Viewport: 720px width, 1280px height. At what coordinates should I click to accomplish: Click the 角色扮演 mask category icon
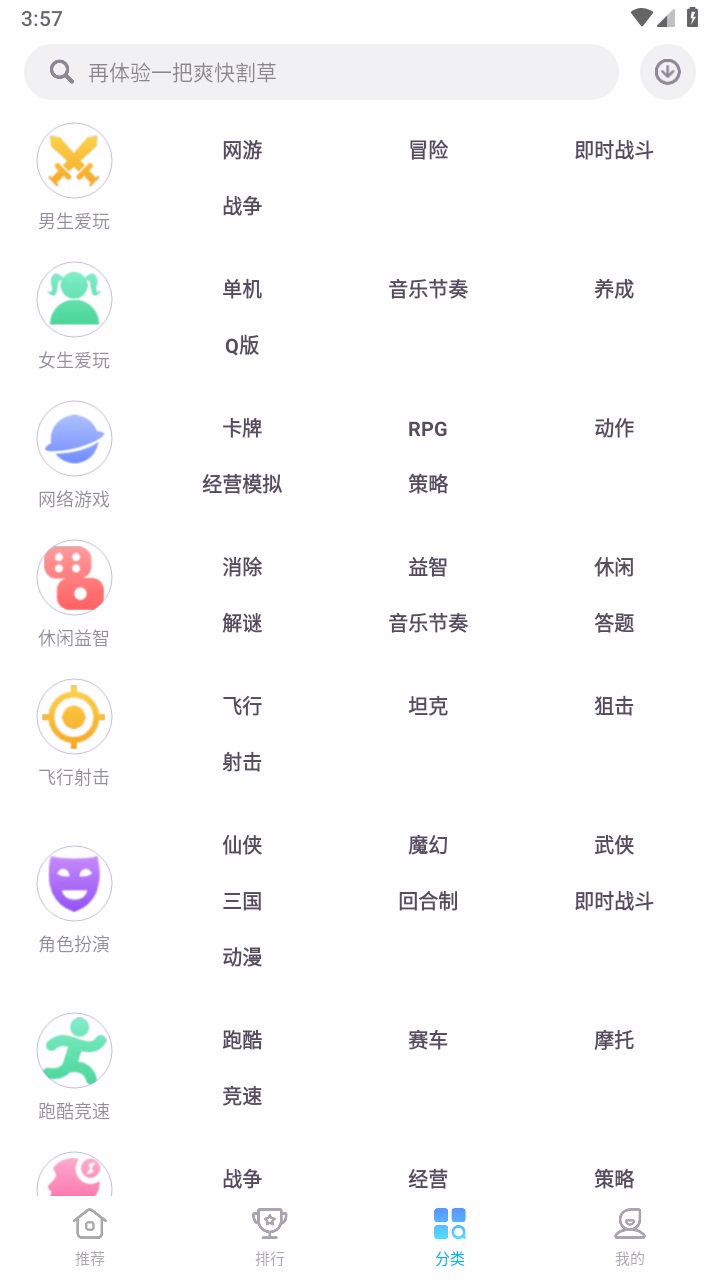click(x=74, y=883)
